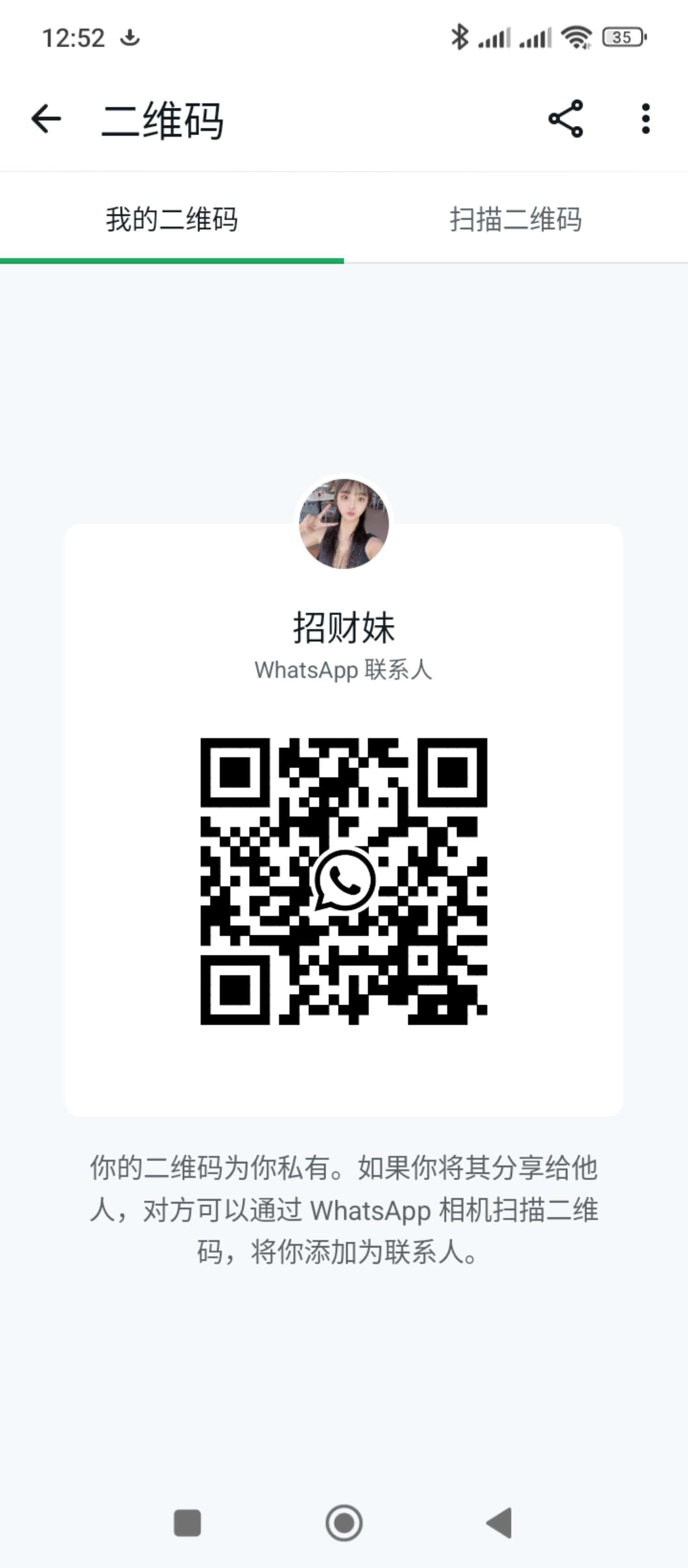The image size is (688, 1568).
Task: Switch to the 扫描二维码 tab
Action: [516, 219]
